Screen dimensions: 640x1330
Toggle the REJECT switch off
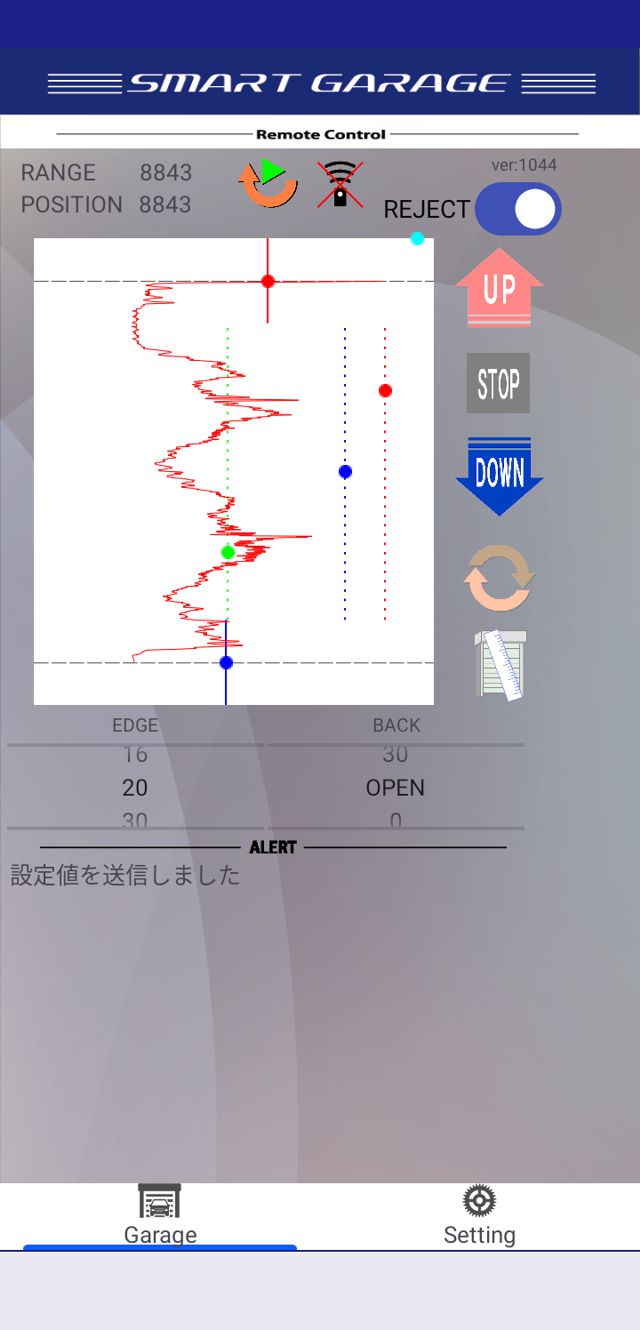point(518,209)
